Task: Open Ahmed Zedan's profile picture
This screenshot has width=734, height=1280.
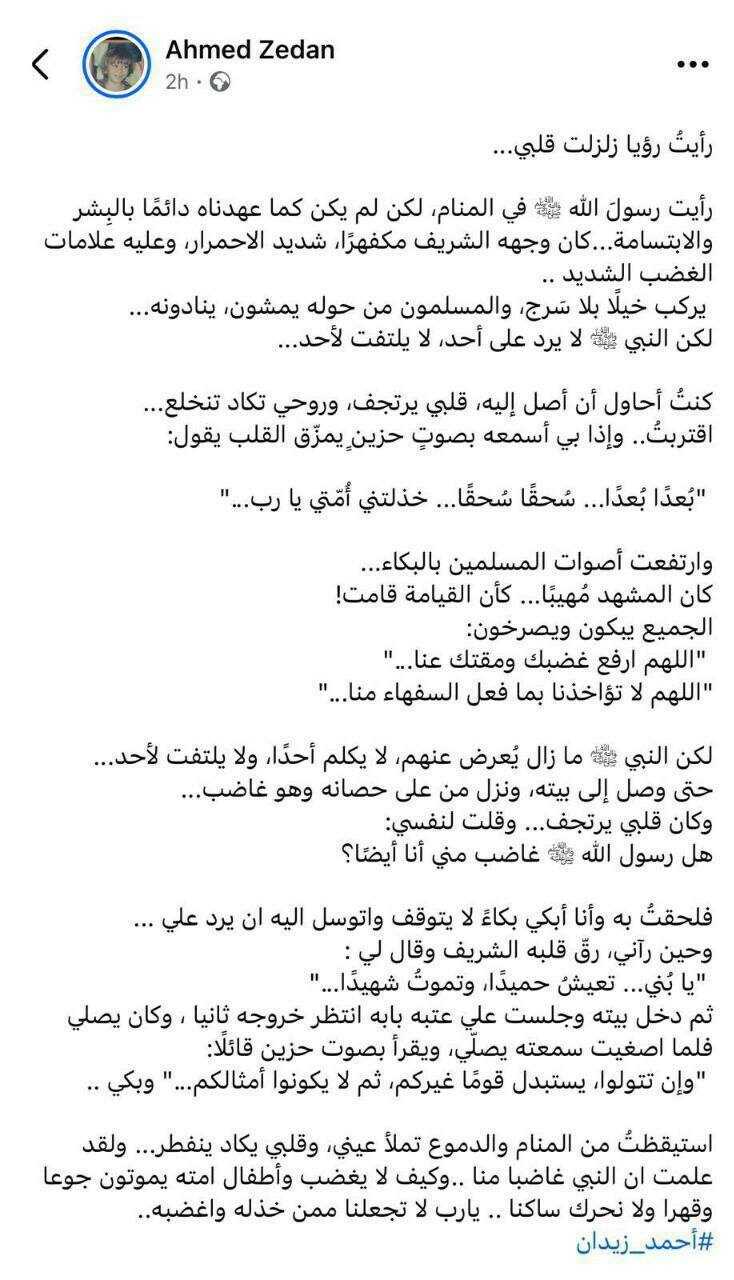Action: coord(115,64)
